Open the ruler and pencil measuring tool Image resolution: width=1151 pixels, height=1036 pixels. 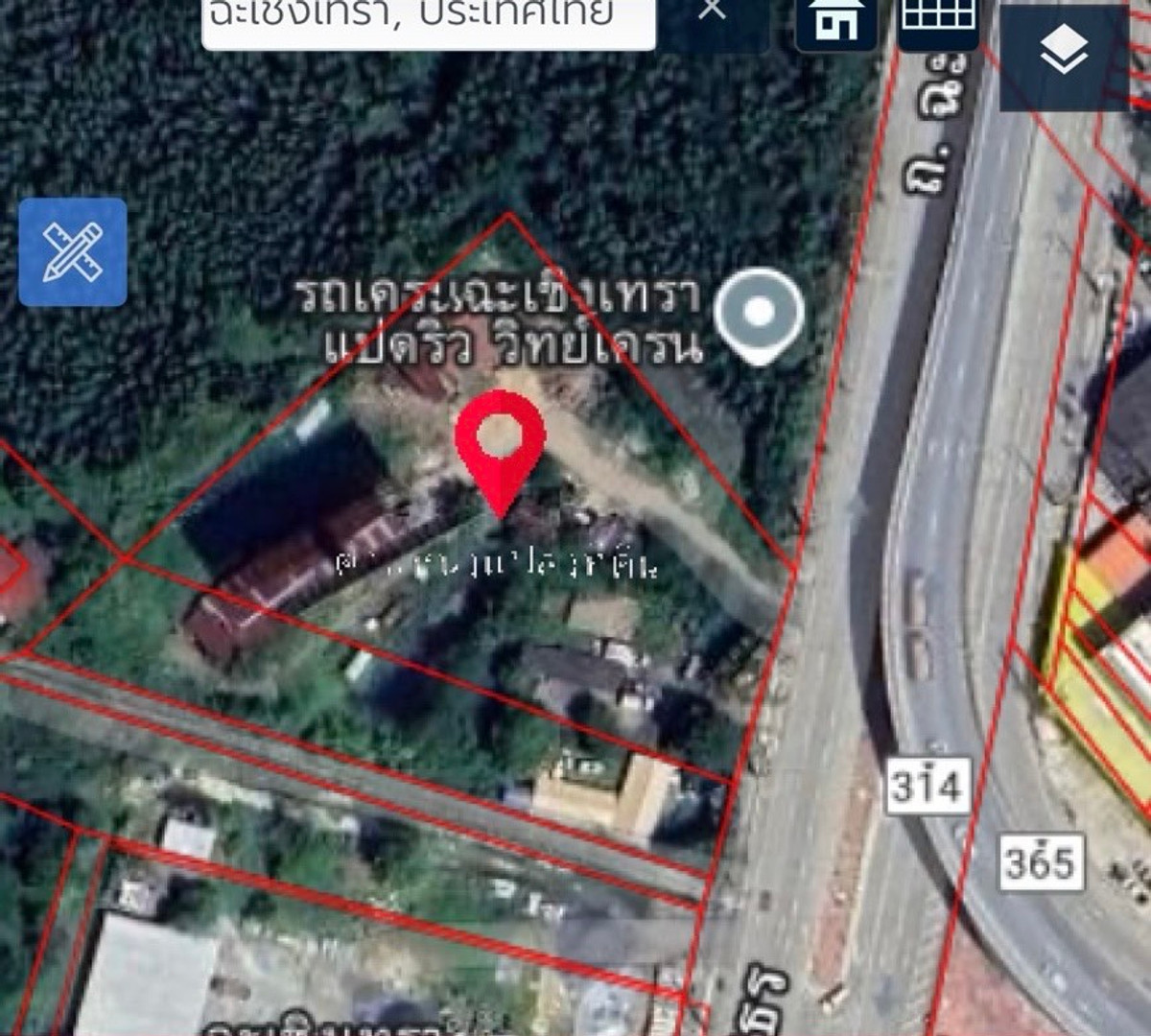pos(73,252)
